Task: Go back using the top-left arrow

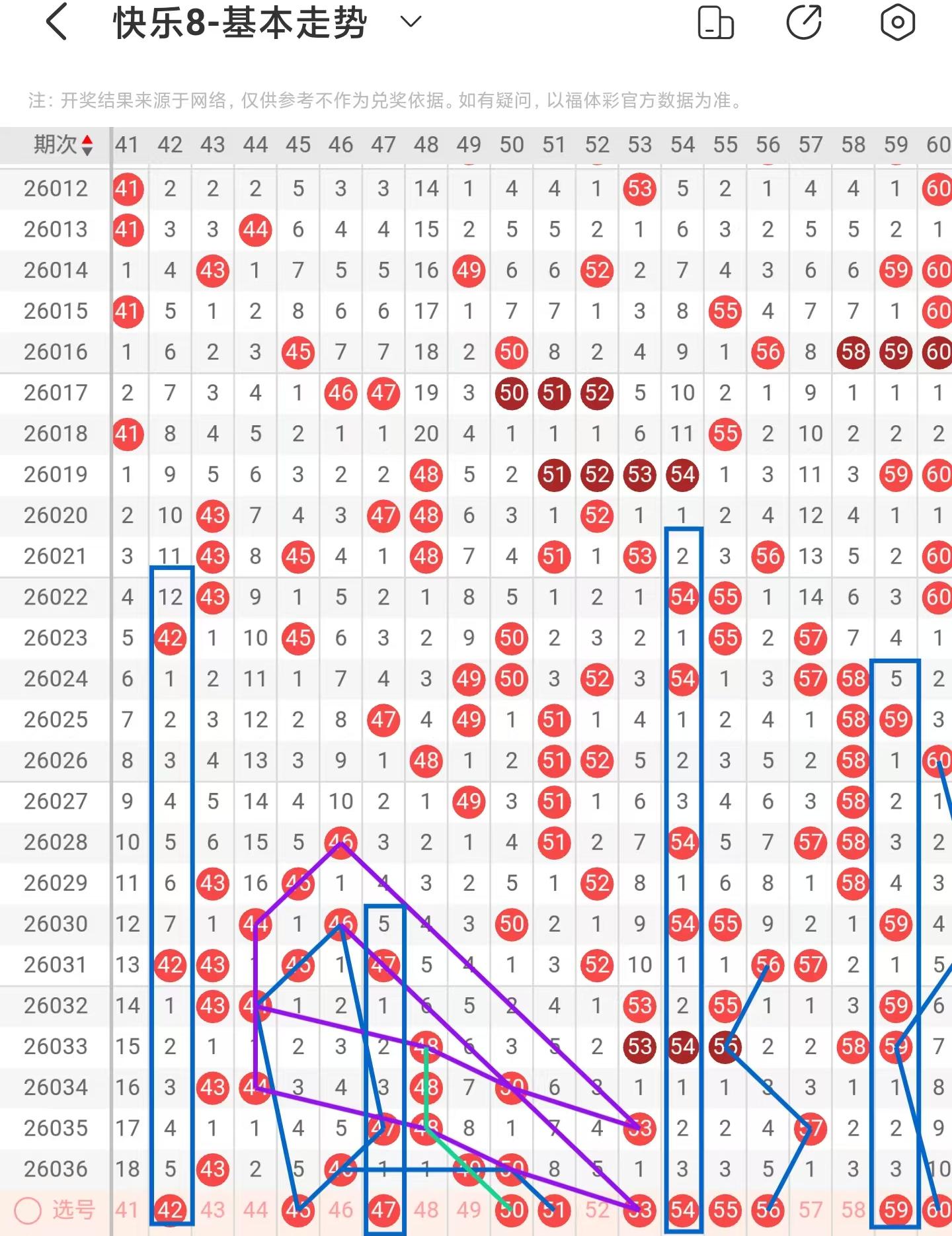Action: pyautogui.click(x=57, y=22)
